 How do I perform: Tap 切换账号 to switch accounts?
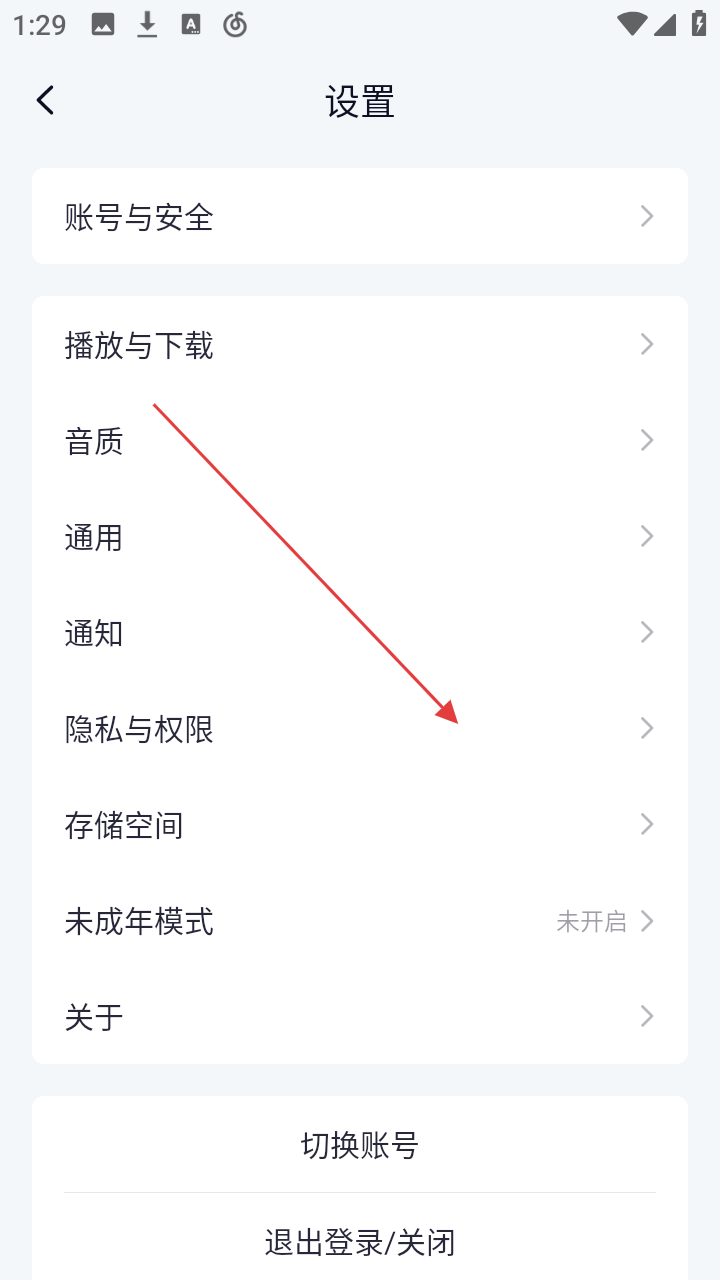click(x=360, y=1145)
